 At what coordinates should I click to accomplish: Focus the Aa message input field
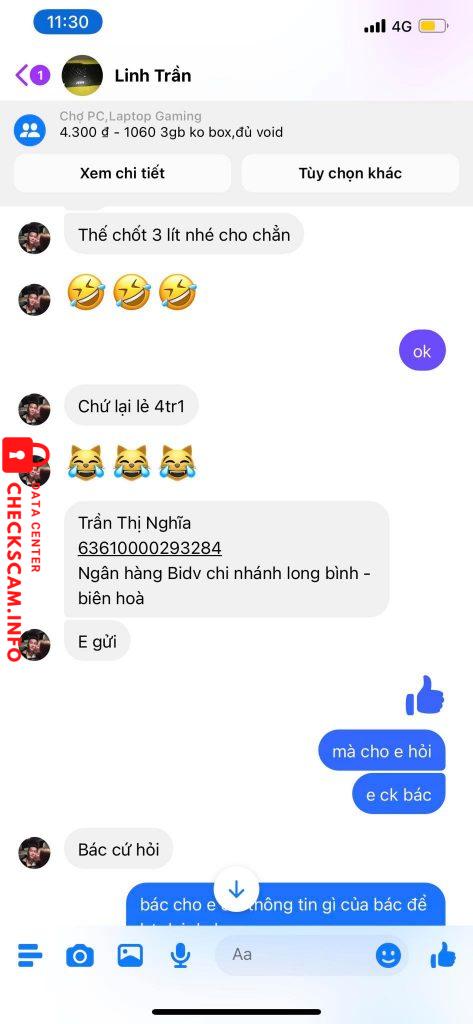[294, 955]
